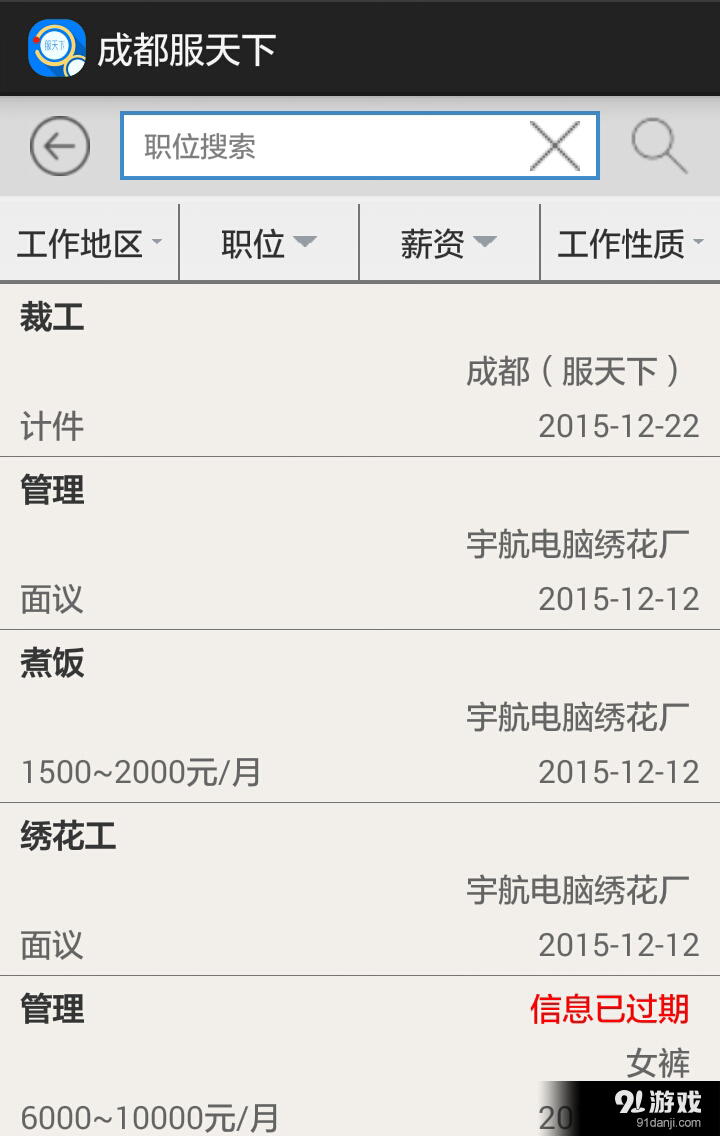Click the 职位 filter arrow icon
The width and height of the screenshot is (720, 1136).
tap(306, 241)
